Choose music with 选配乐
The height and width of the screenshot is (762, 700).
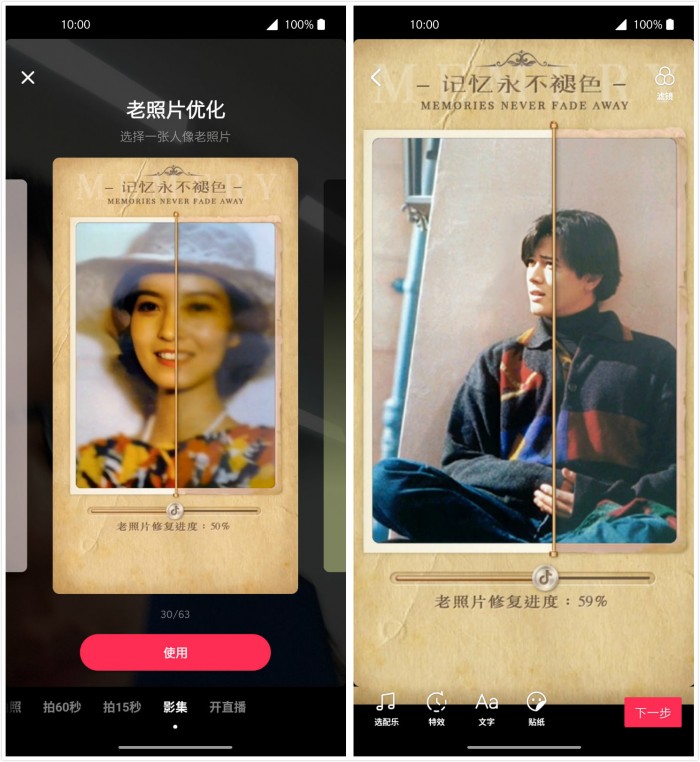tap(386, 708)
